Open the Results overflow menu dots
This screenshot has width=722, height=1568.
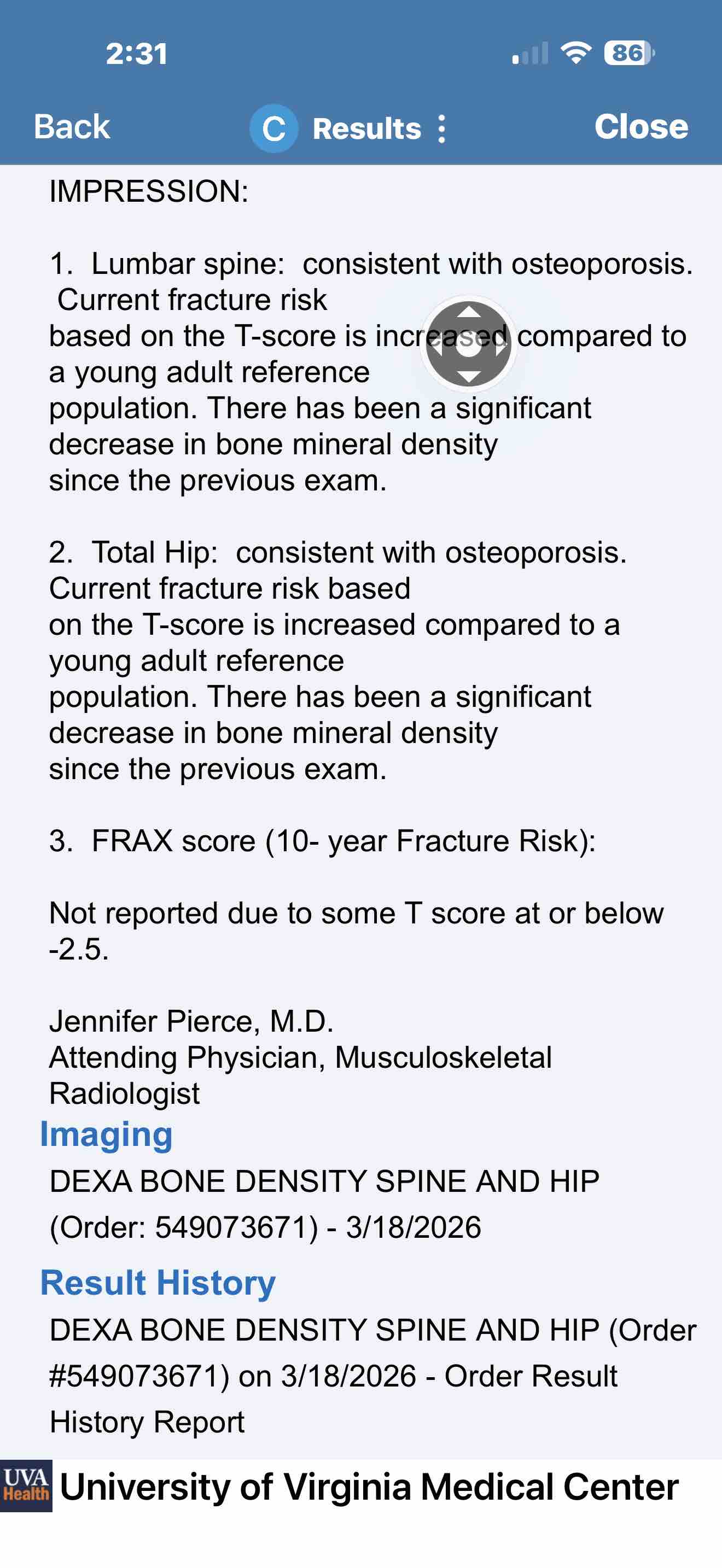442,129
